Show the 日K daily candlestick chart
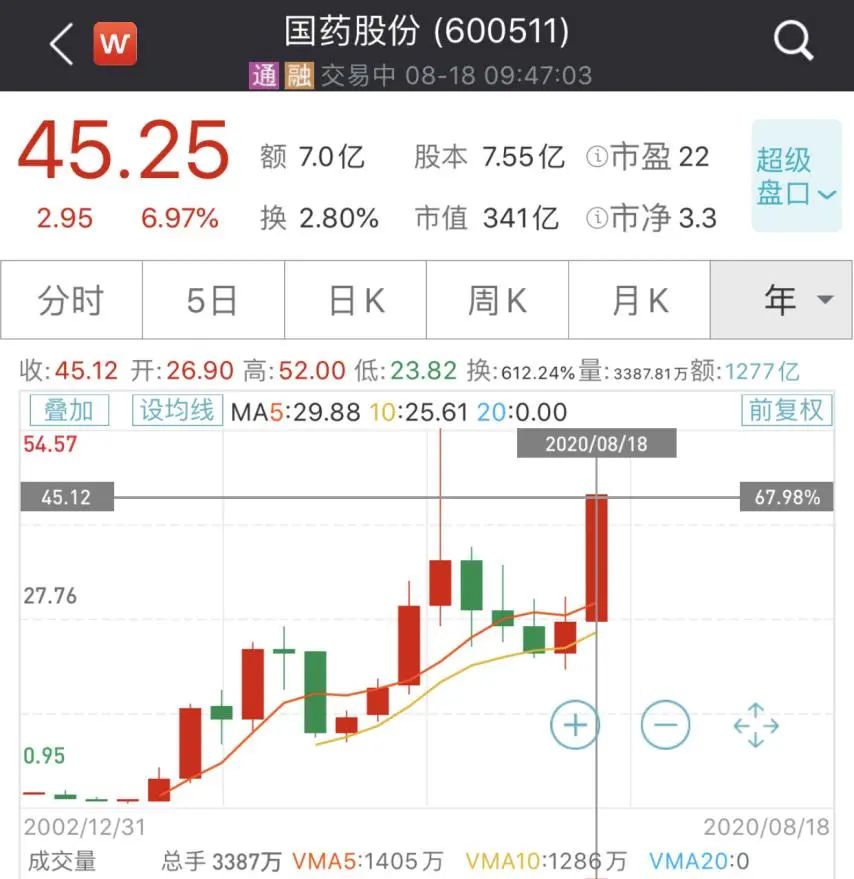The image size is (854, 879). pos(356,300)
